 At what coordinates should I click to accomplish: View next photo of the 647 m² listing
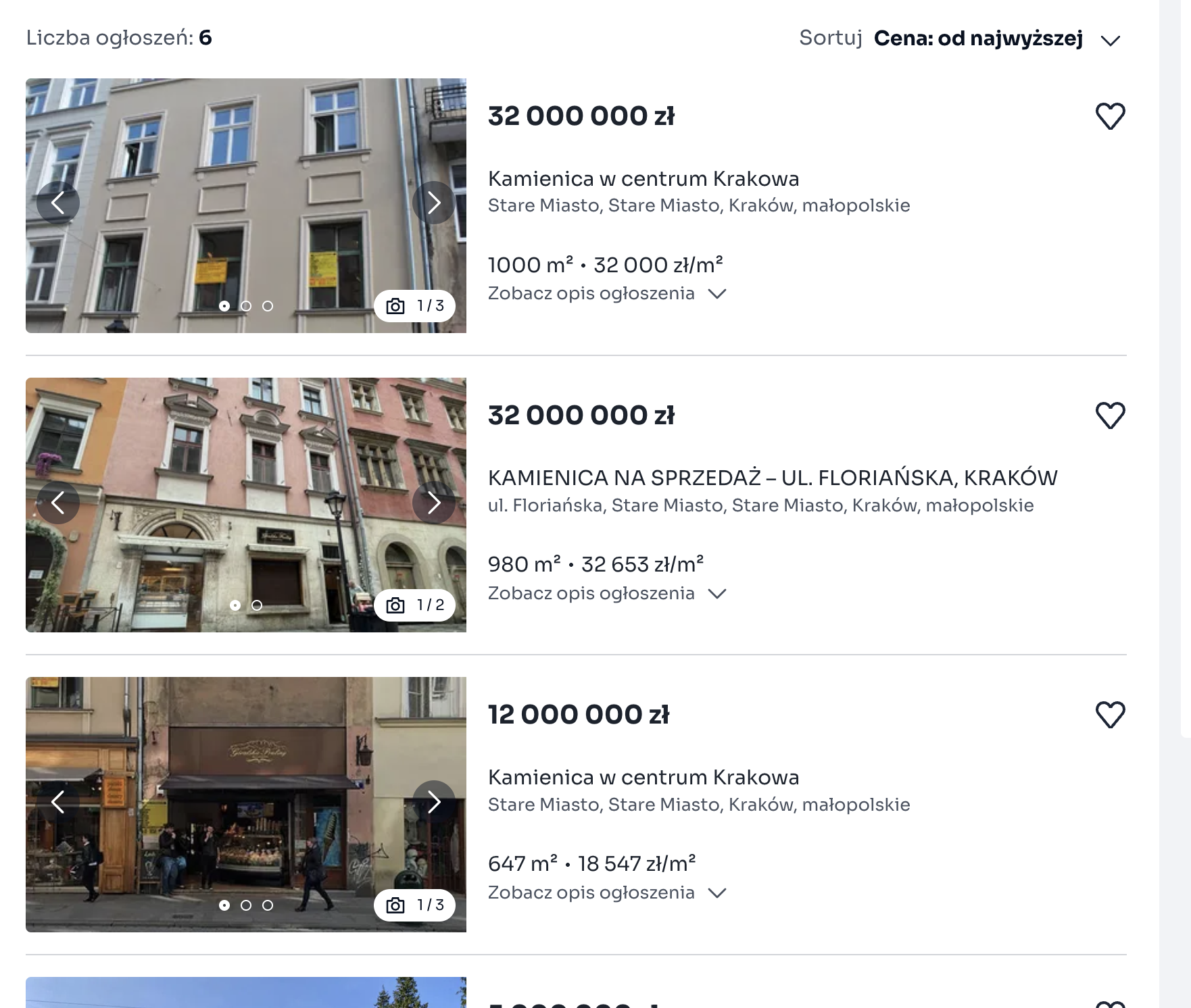tap(433, 802)
